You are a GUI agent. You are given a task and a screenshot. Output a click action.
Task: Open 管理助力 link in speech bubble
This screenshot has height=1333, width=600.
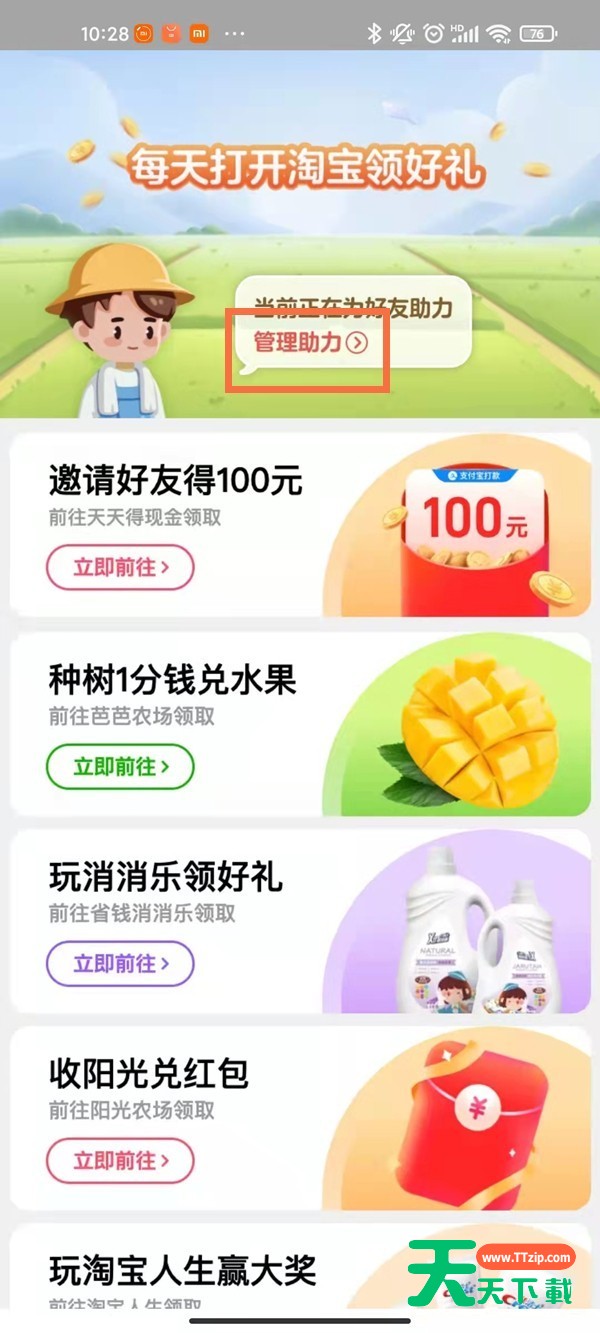(x=310, y=343)
